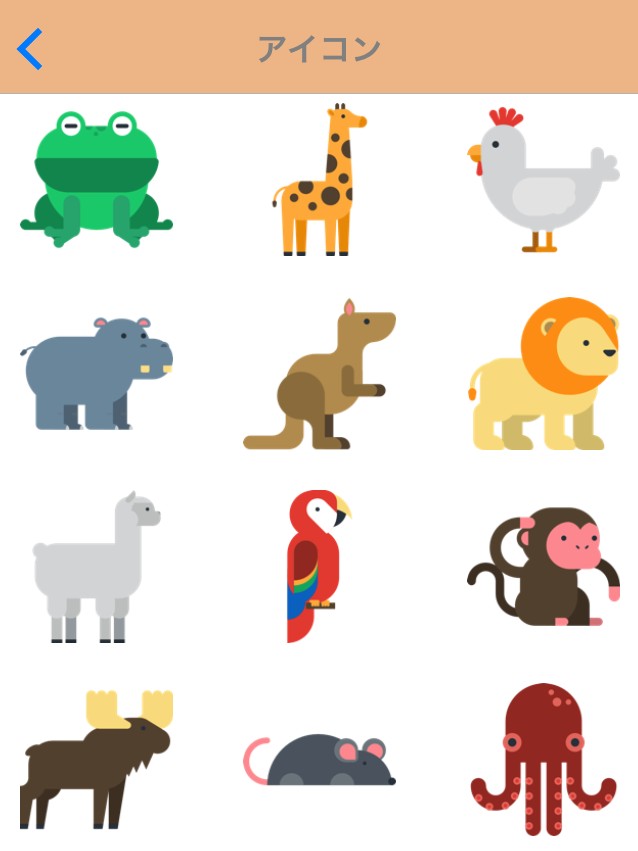The height and width of the screenshot is (851, 638).
Task: Pick the red octopus icon
Action: [x=543, y=758]
